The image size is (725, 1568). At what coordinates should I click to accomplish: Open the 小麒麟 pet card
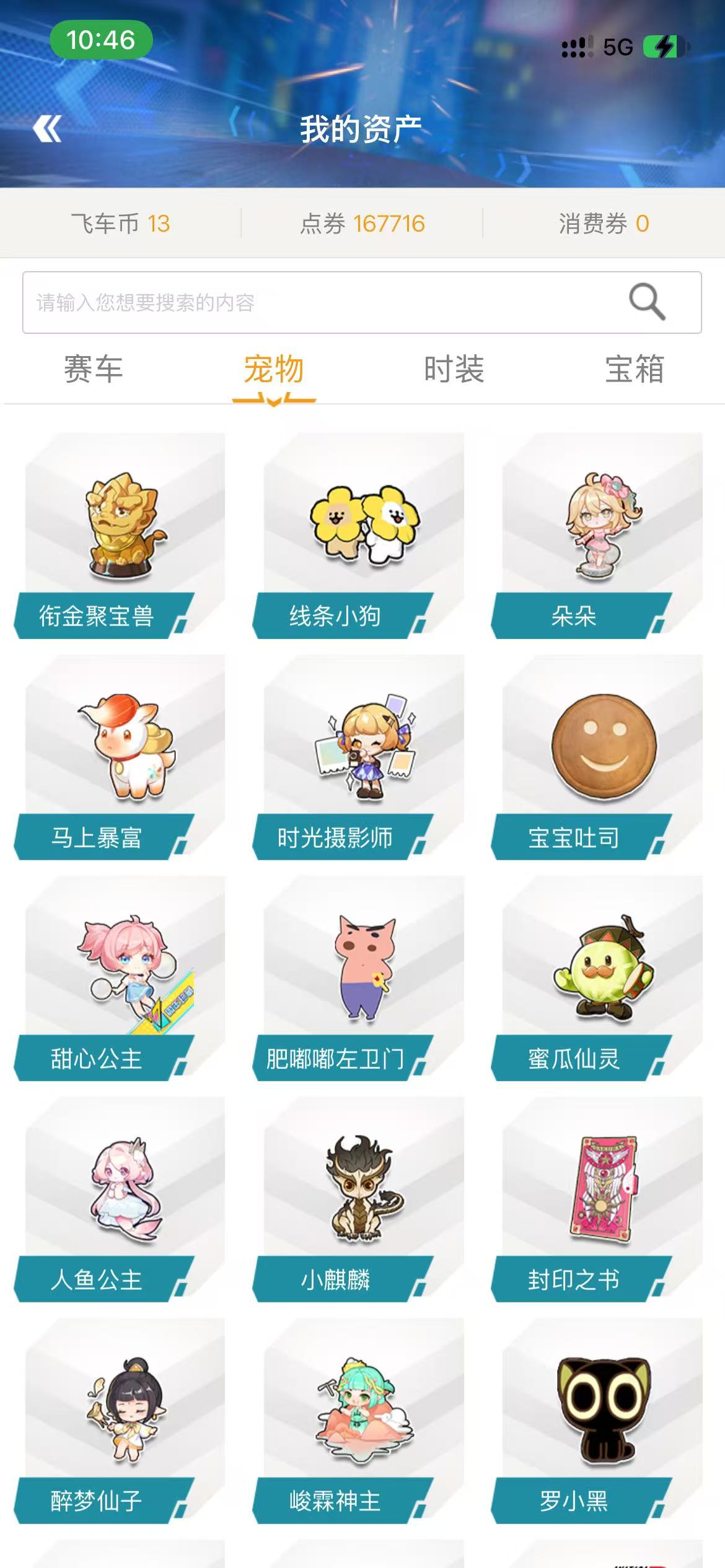(x=359, y=1200)
